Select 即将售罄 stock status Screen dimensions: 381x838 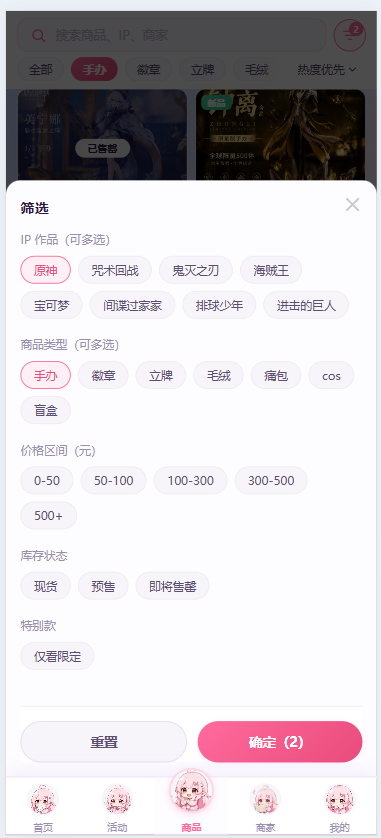pyautogui.click(x=172, y=586)
